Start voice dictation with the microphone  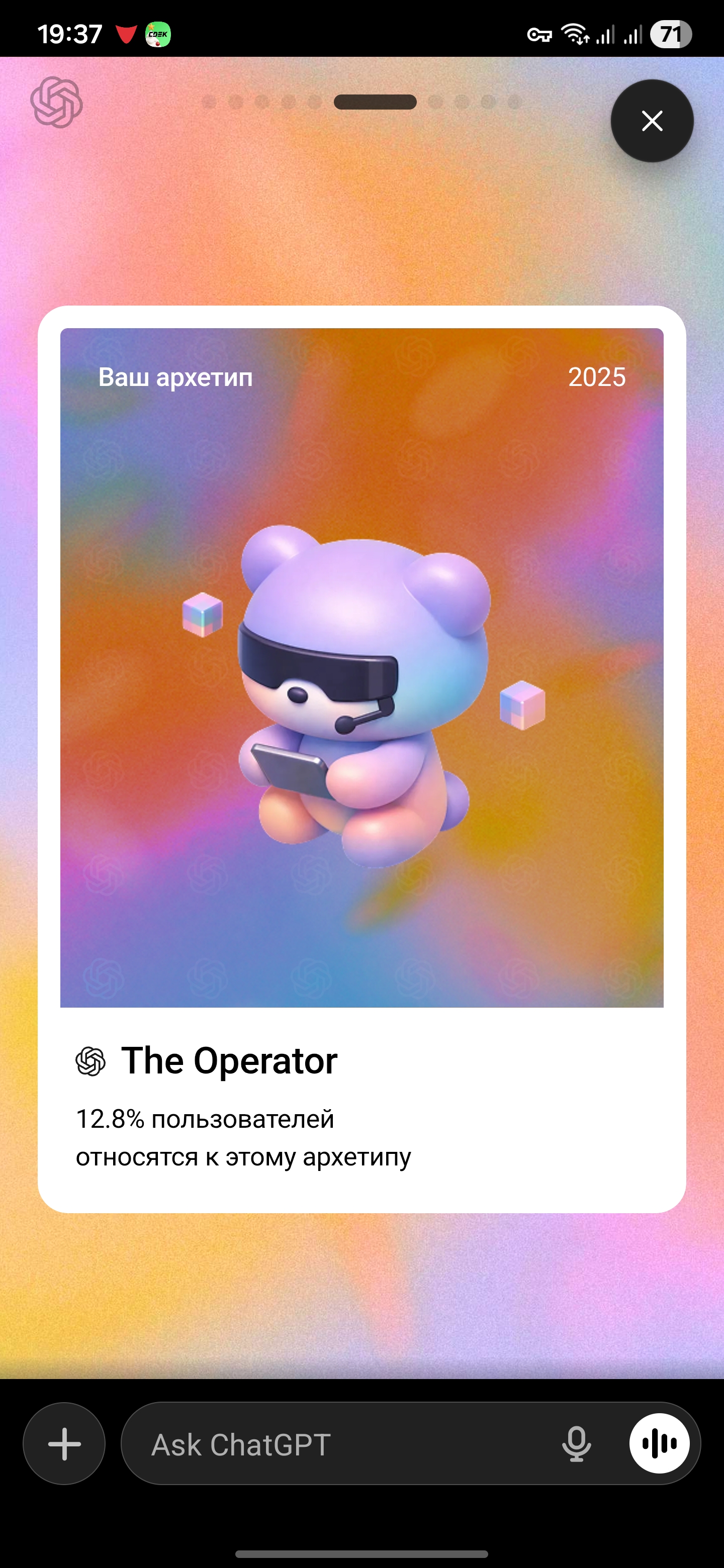coord(576,1443)
